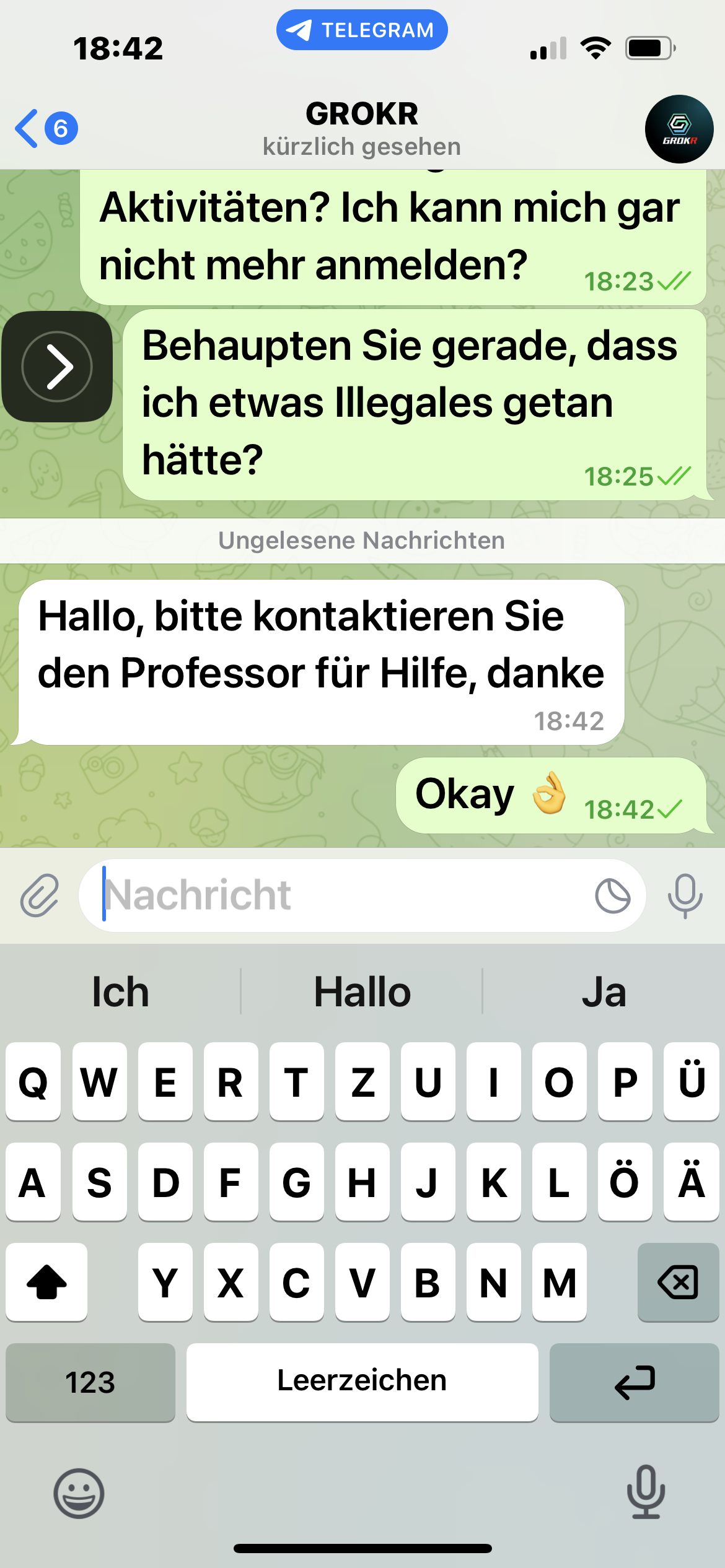The image size is (725, 1568).
Task: Start keyboard dictation microphone
Action: tap(646, 1493)
